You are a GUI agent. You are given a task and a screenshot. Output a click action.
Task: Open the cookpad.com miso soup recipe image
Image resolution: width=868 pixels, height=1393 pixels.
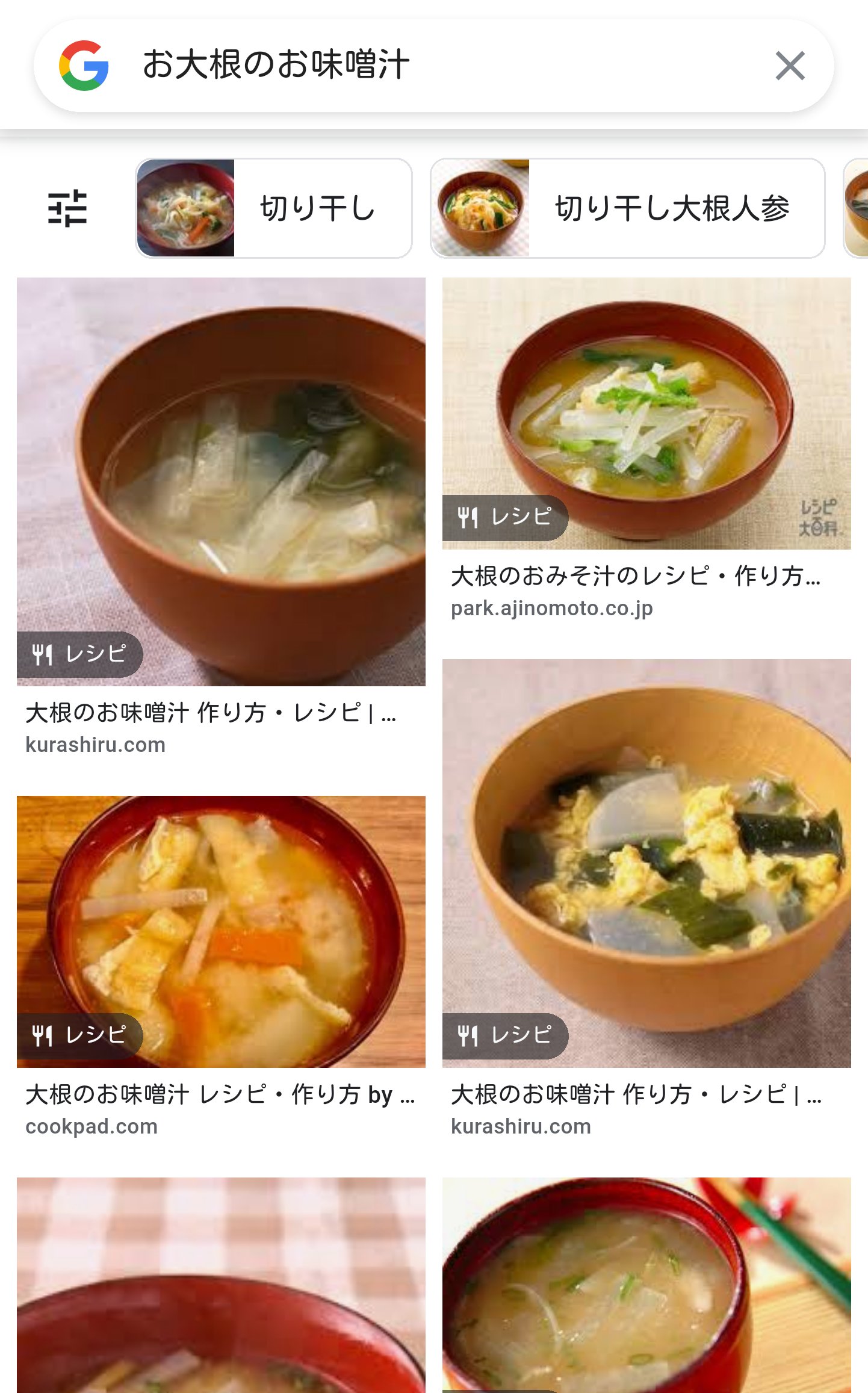tap(221, 931)
